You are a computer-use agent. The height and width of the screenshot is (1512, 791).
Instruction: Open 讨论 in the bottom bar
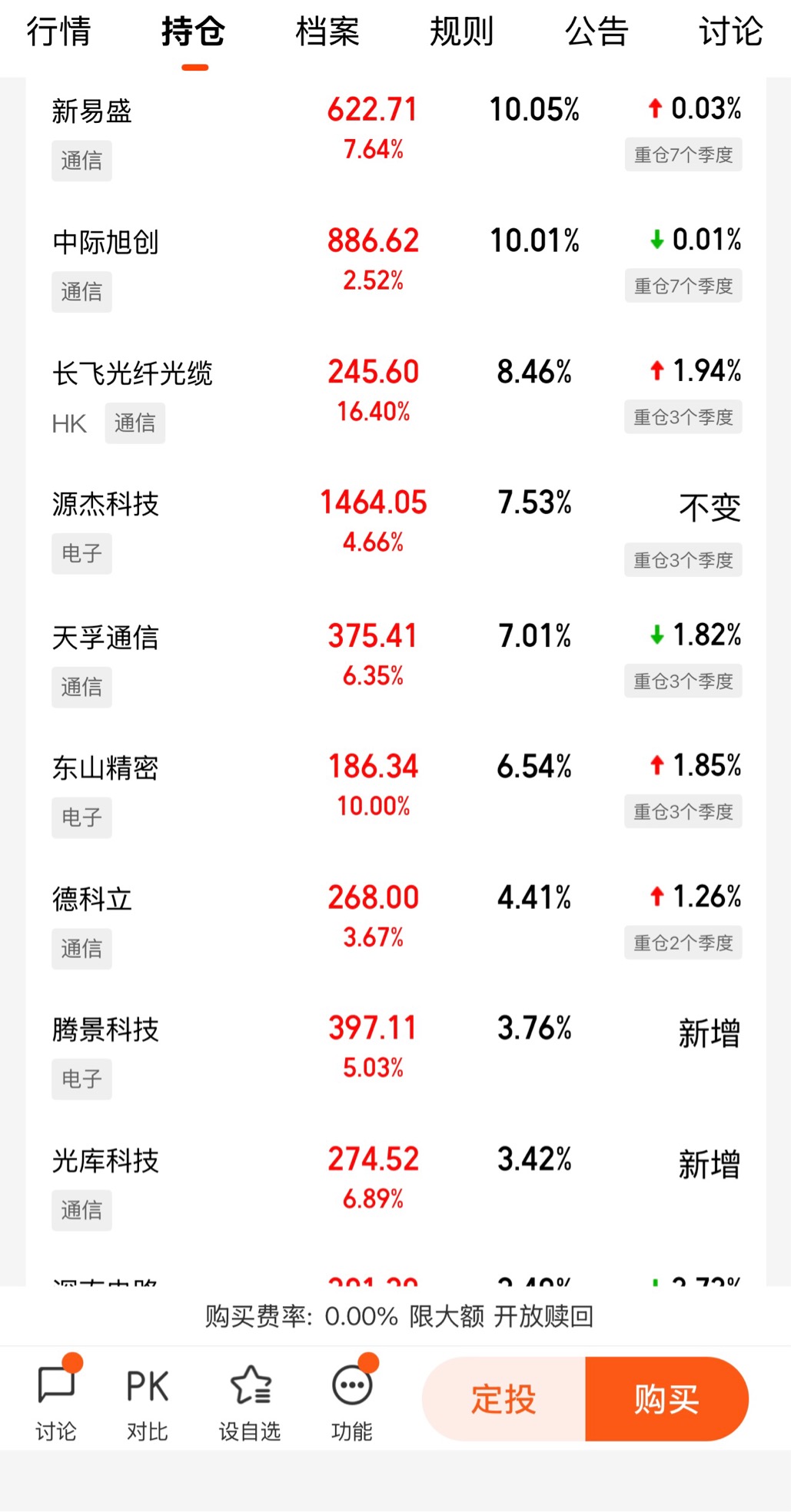pyautogui.click(x=57, y=1399)
